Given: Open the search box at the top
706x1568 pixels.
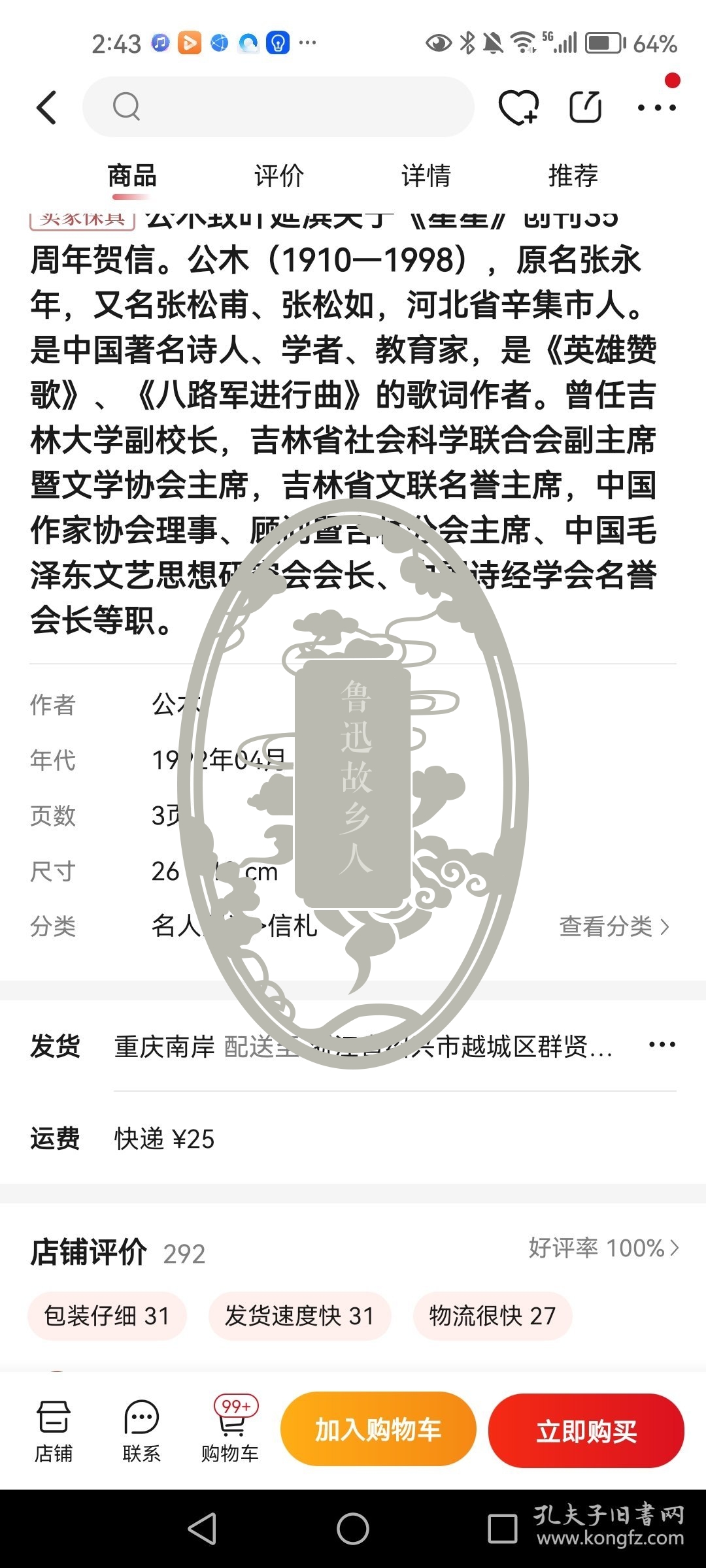Looking at the screenshot, I should pyautogui.click(x=278, y=107).
